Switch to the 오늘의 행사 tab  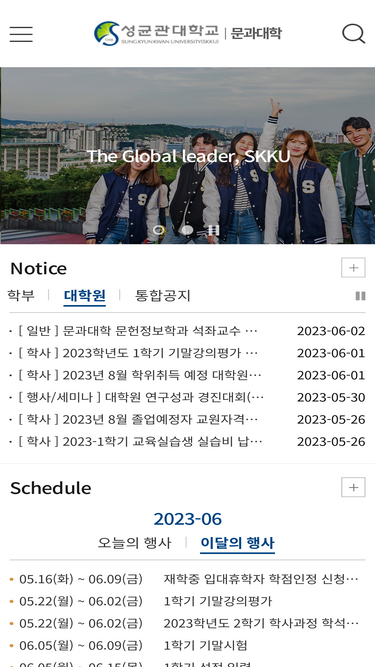click(134, 543)
